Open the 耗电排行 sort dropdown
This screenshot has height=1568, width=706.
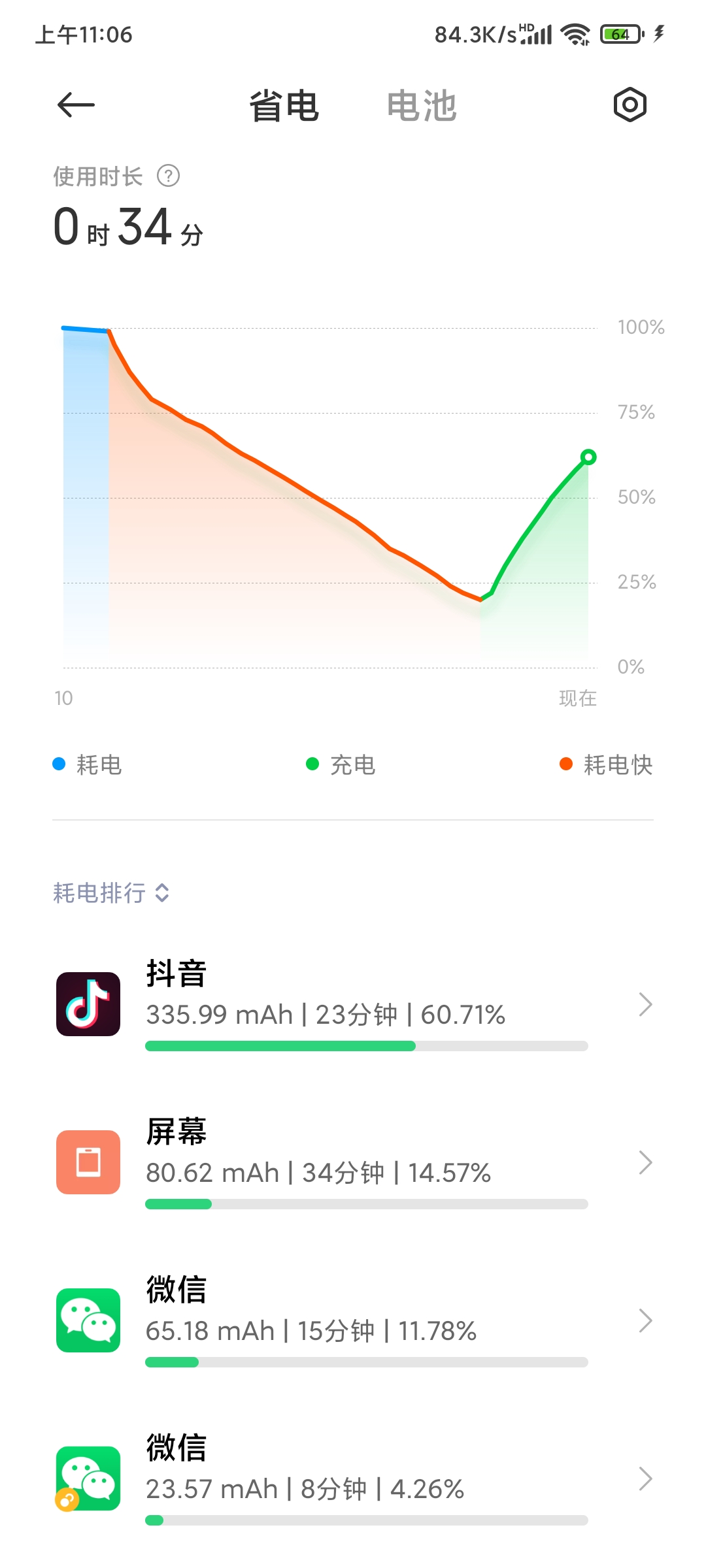click(x=112, y=892)
